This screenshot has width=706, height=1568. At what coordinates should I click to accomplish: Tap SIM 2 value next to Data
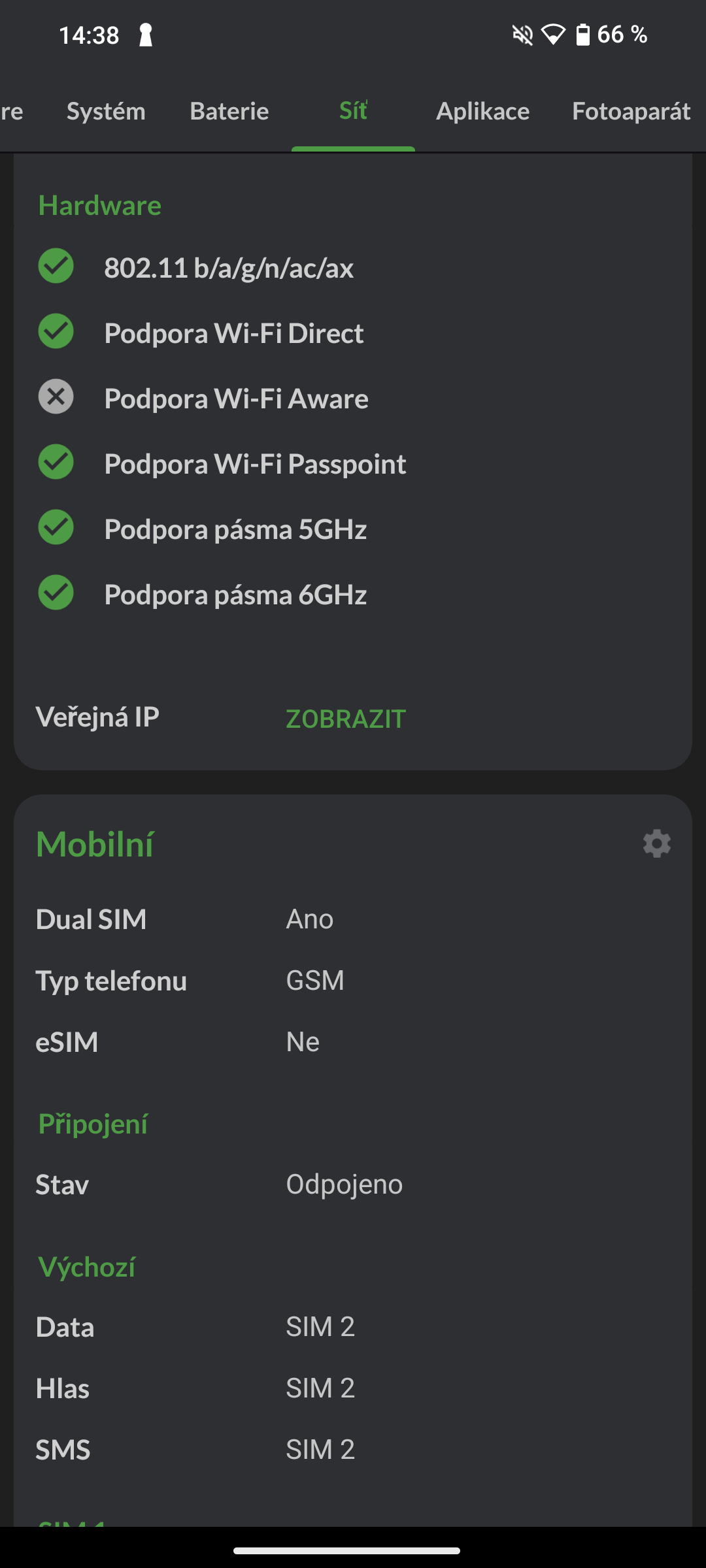pos(321,1325)
